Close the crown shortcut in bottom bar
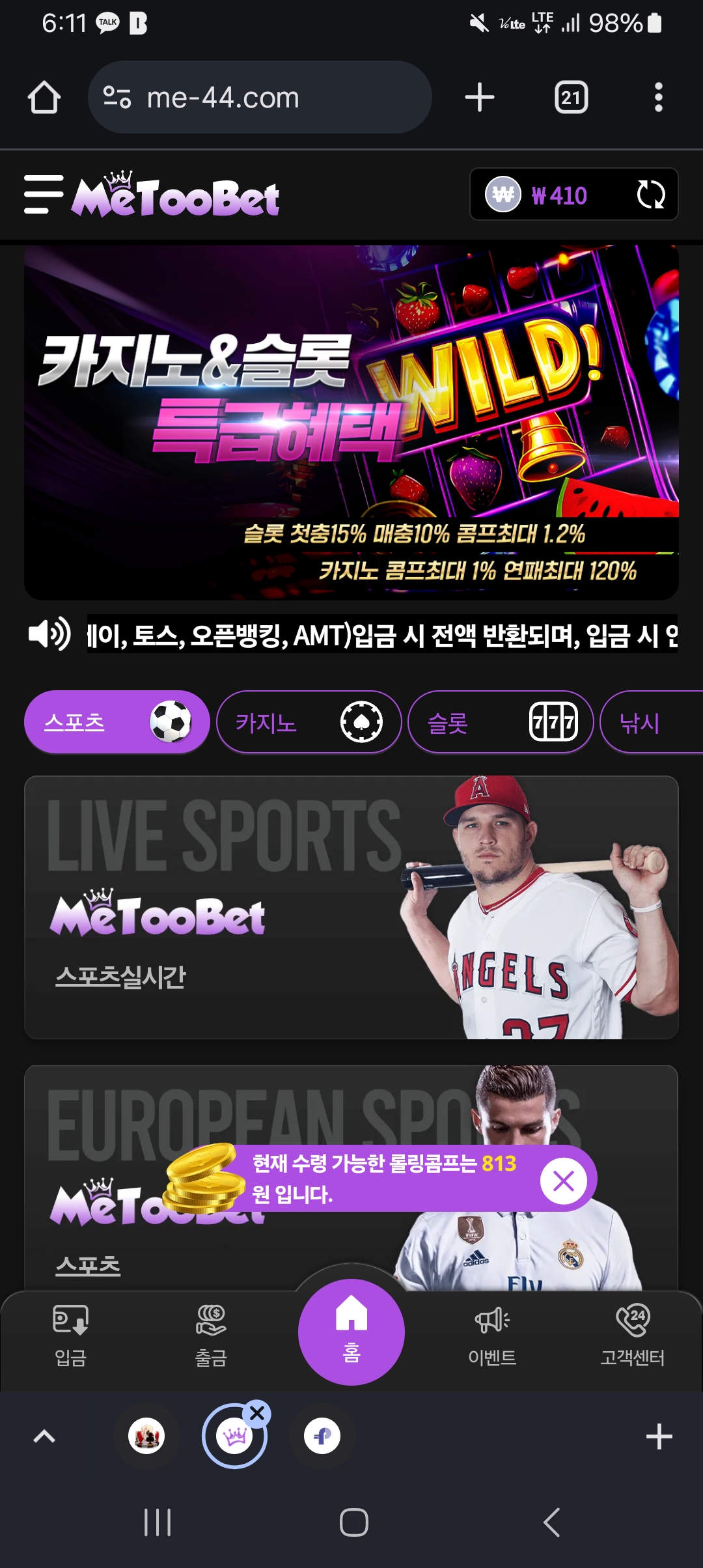Image resolution: width=703 pixels, height=1568 pixels. (x=258, y=1413)
